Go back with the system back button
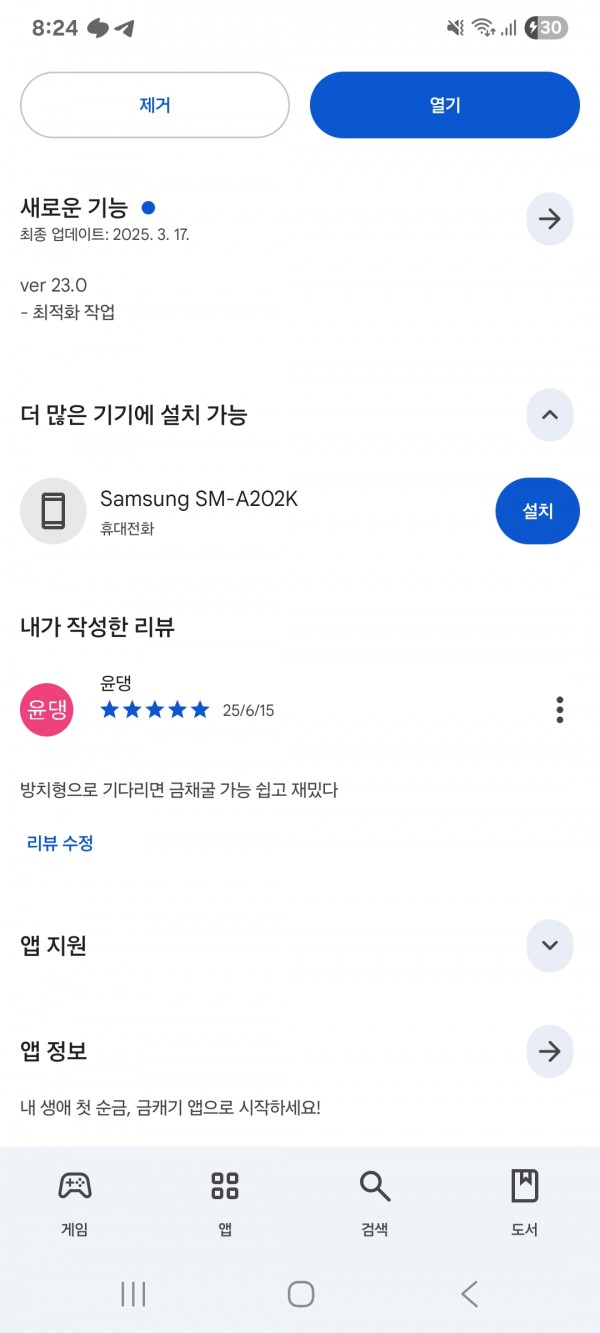The width and height of the screenshot is (600, 1333). coord(469,1294)
